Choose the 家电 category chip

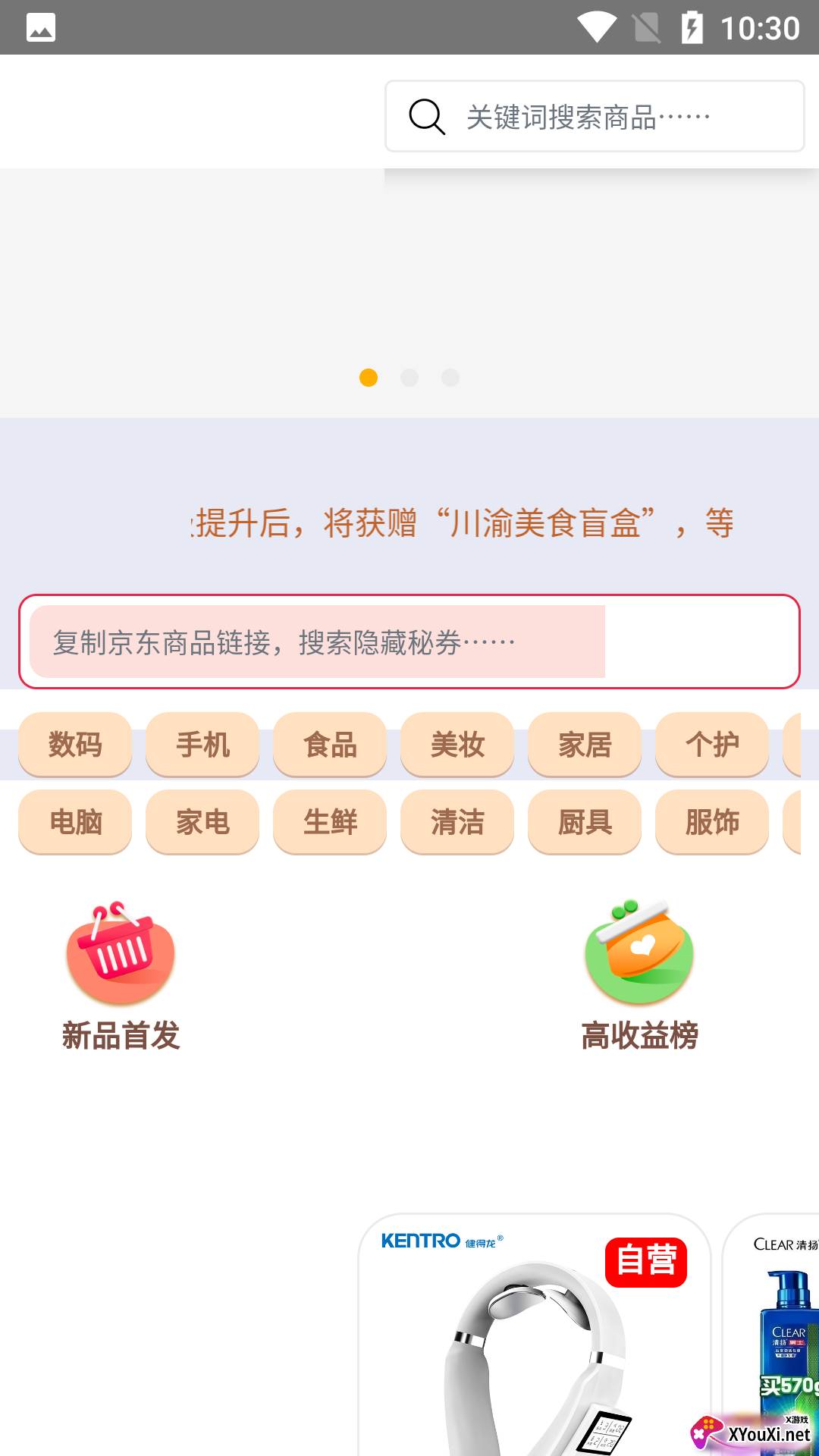202,822
